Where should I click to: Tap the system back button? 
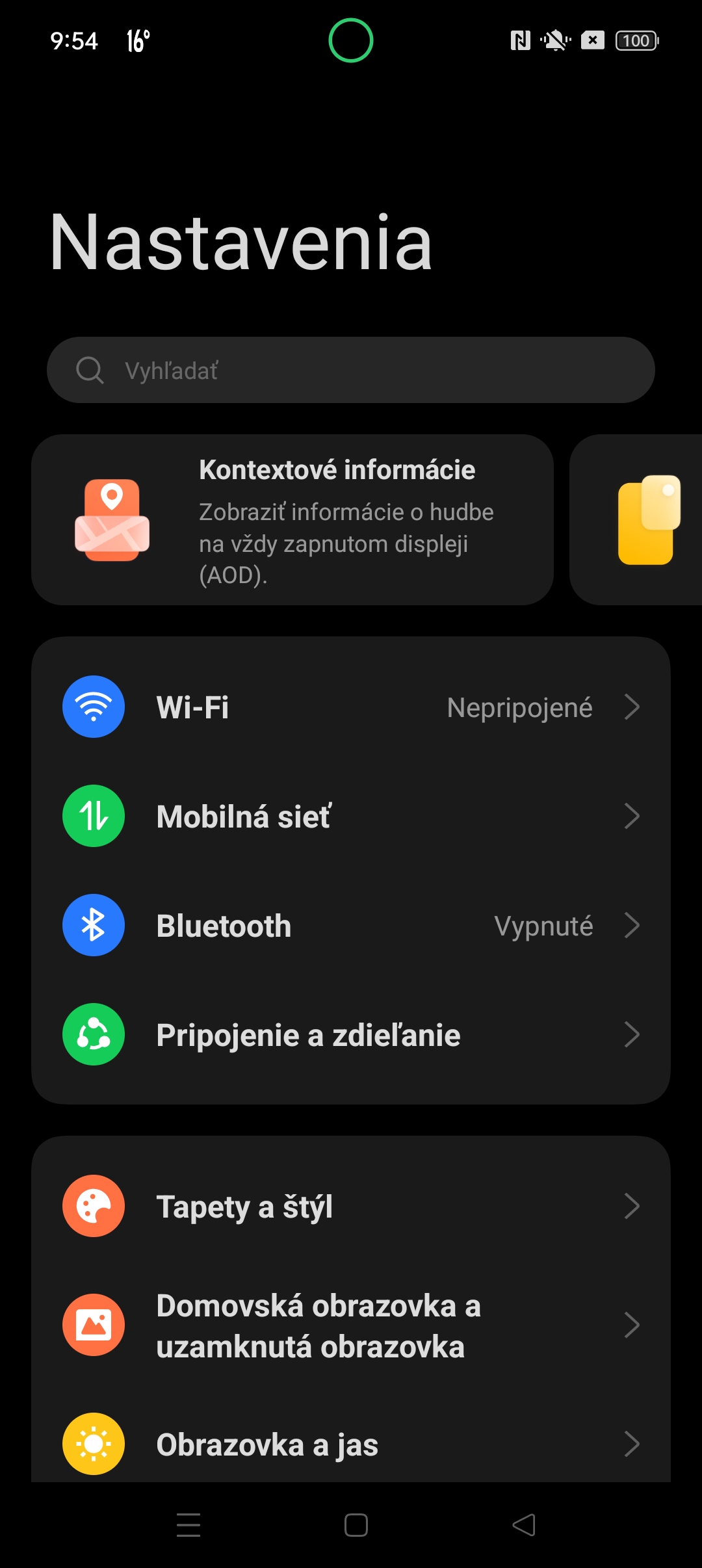pyautogui.click(x=524, y=1524)
